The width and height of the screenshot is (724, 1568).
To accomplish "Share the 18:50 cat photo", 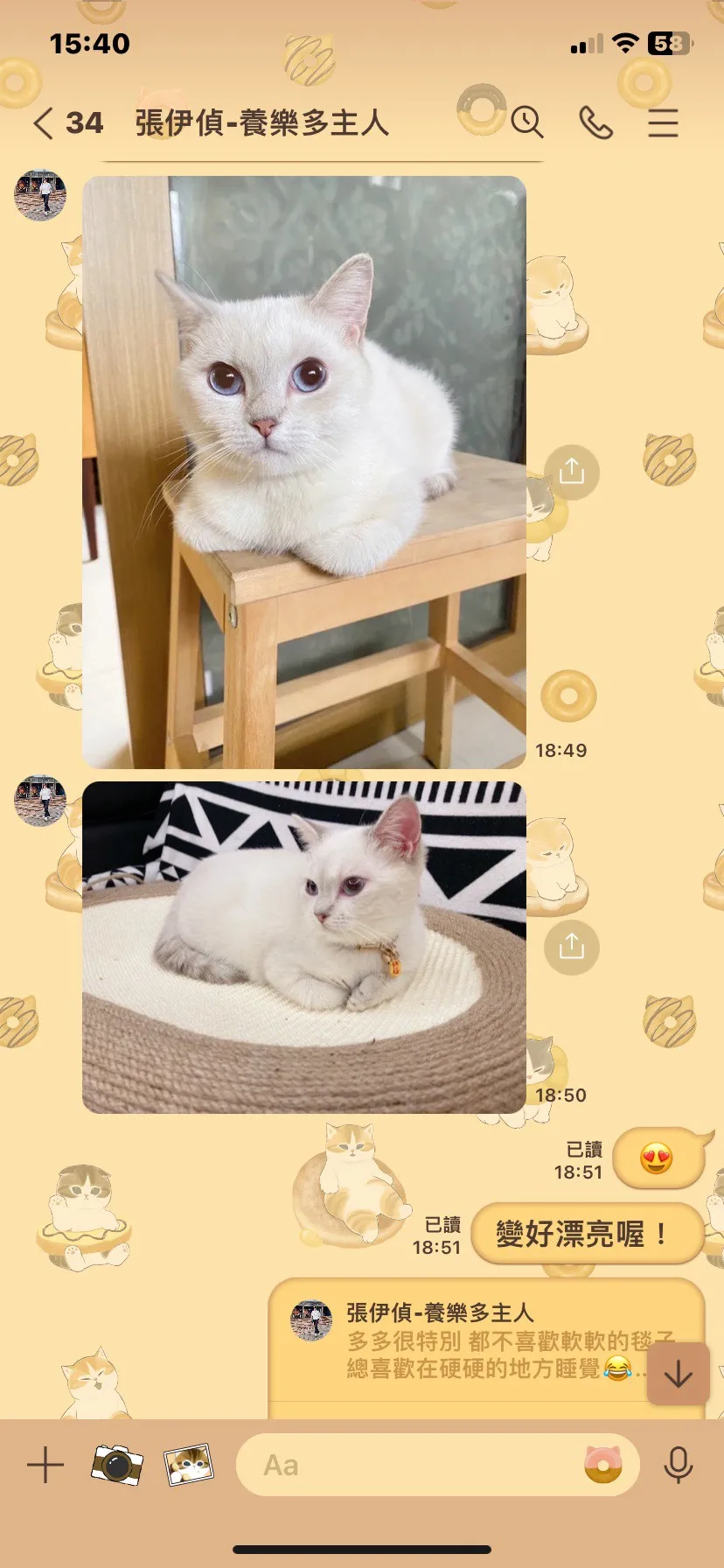I will (x=571, y=947).
